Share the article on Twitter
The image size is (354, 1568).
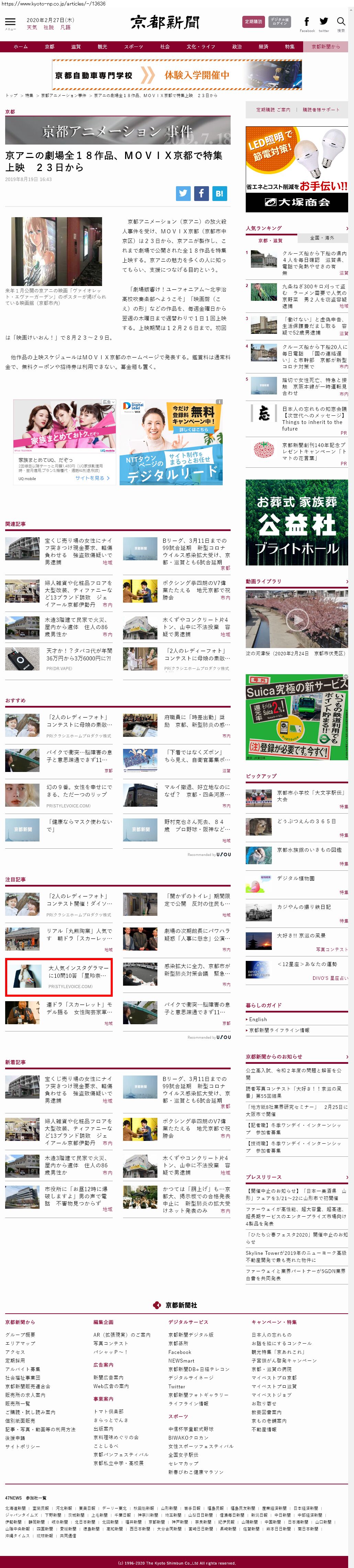point(183,193)
